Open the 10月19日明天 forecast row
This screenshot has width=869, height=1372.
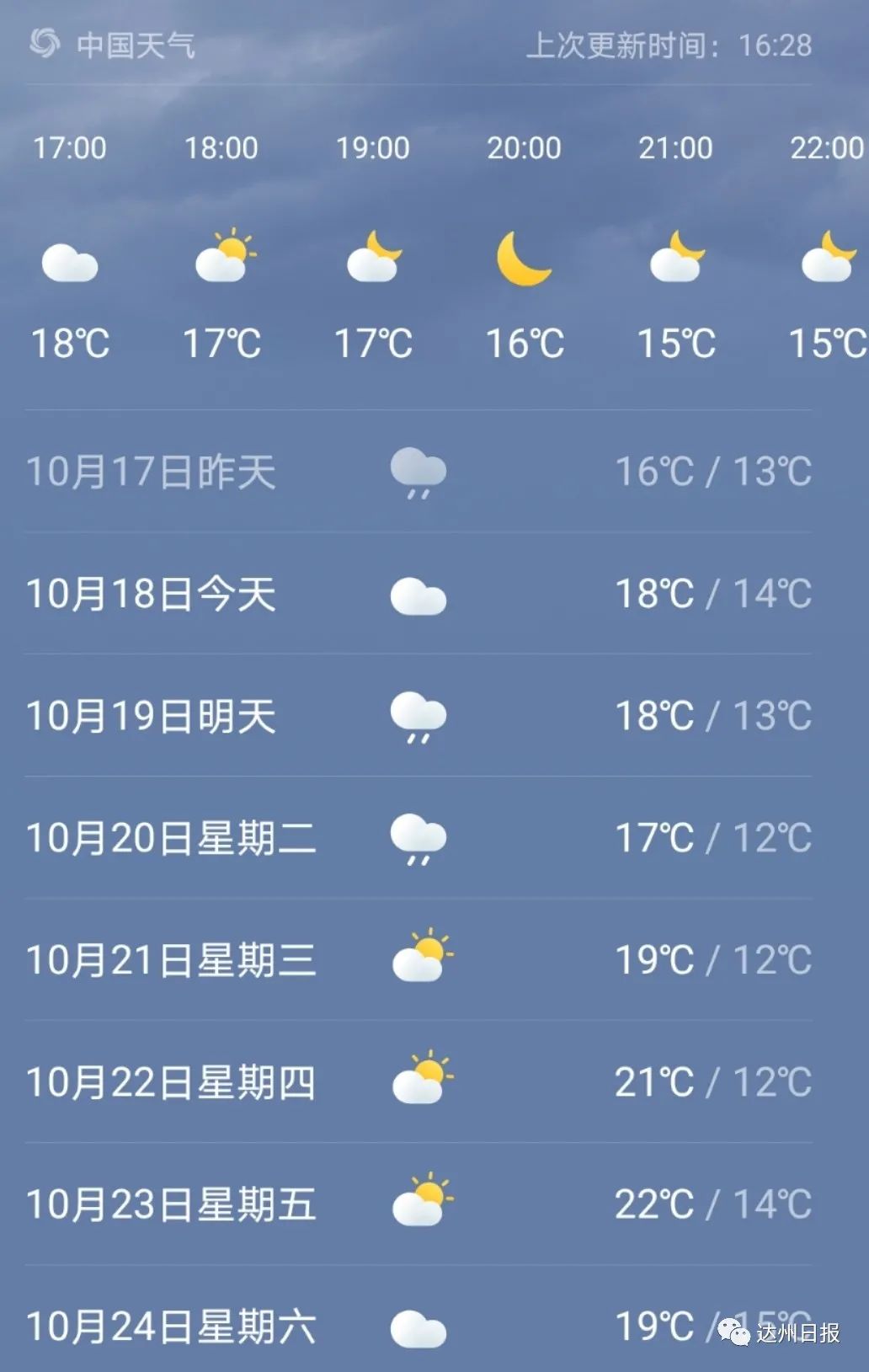417,716
